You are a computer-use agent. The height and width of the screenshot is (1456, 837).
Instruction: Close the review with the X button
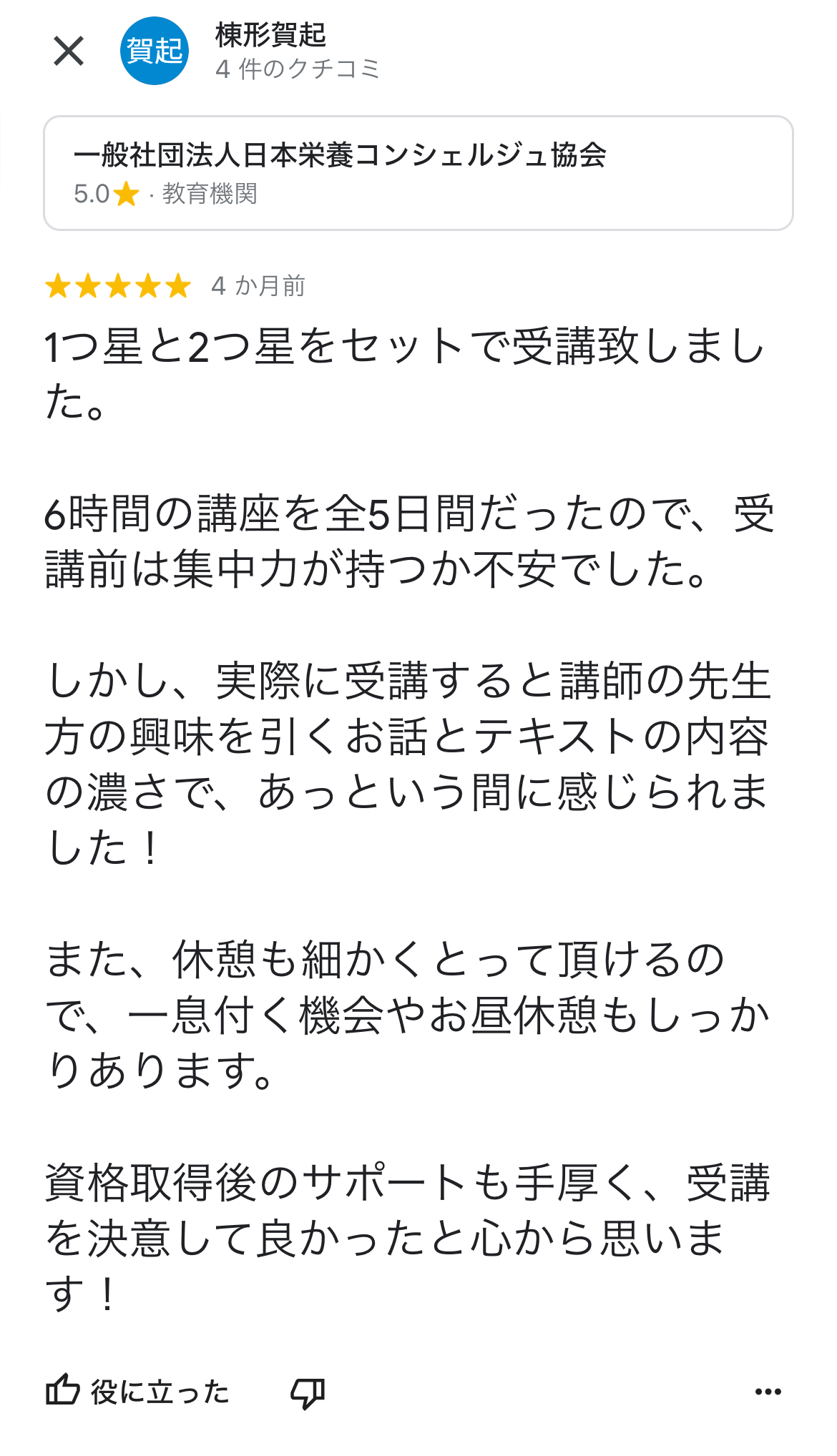coord(69,51)
